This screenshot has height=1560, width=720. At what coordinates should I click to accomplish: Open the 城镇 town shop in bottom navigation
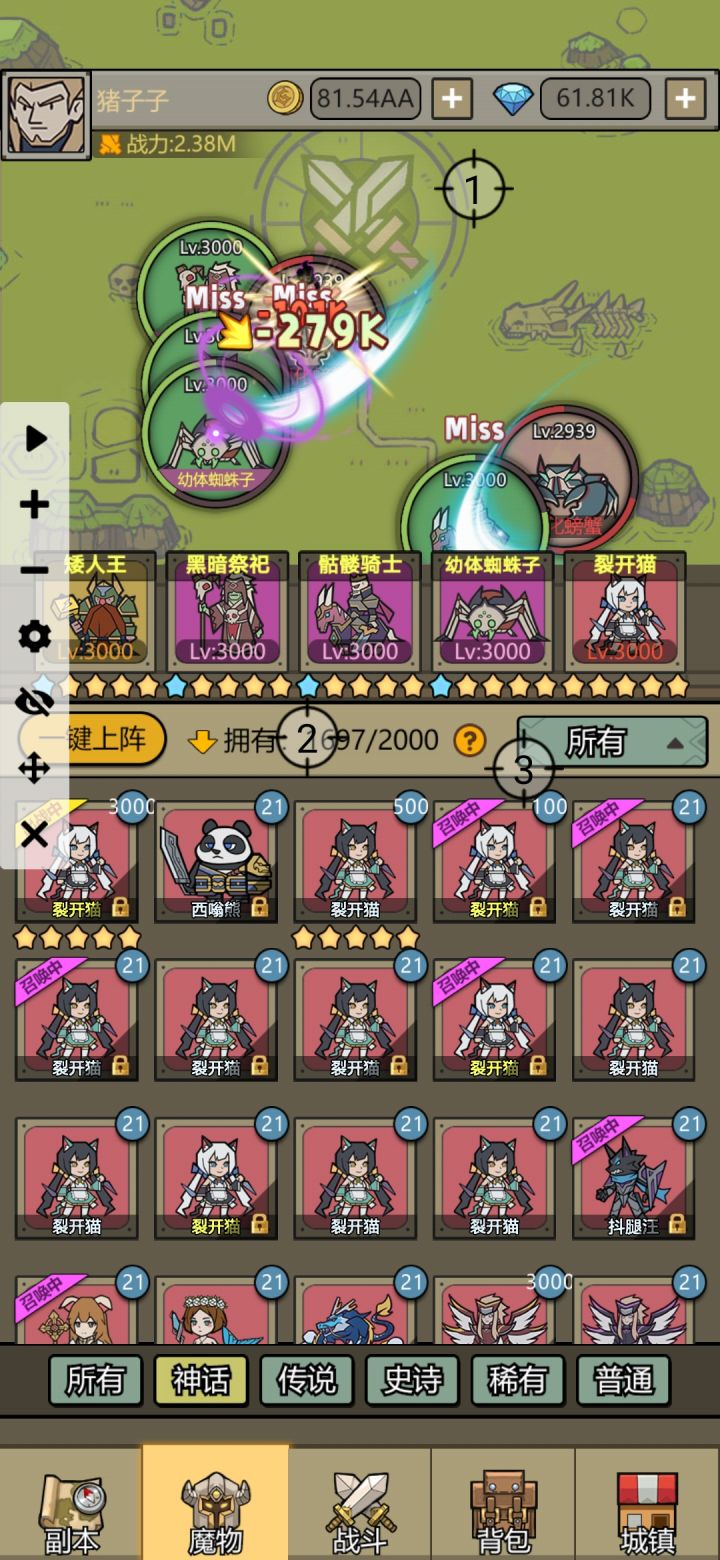(x=647, y=1510)
